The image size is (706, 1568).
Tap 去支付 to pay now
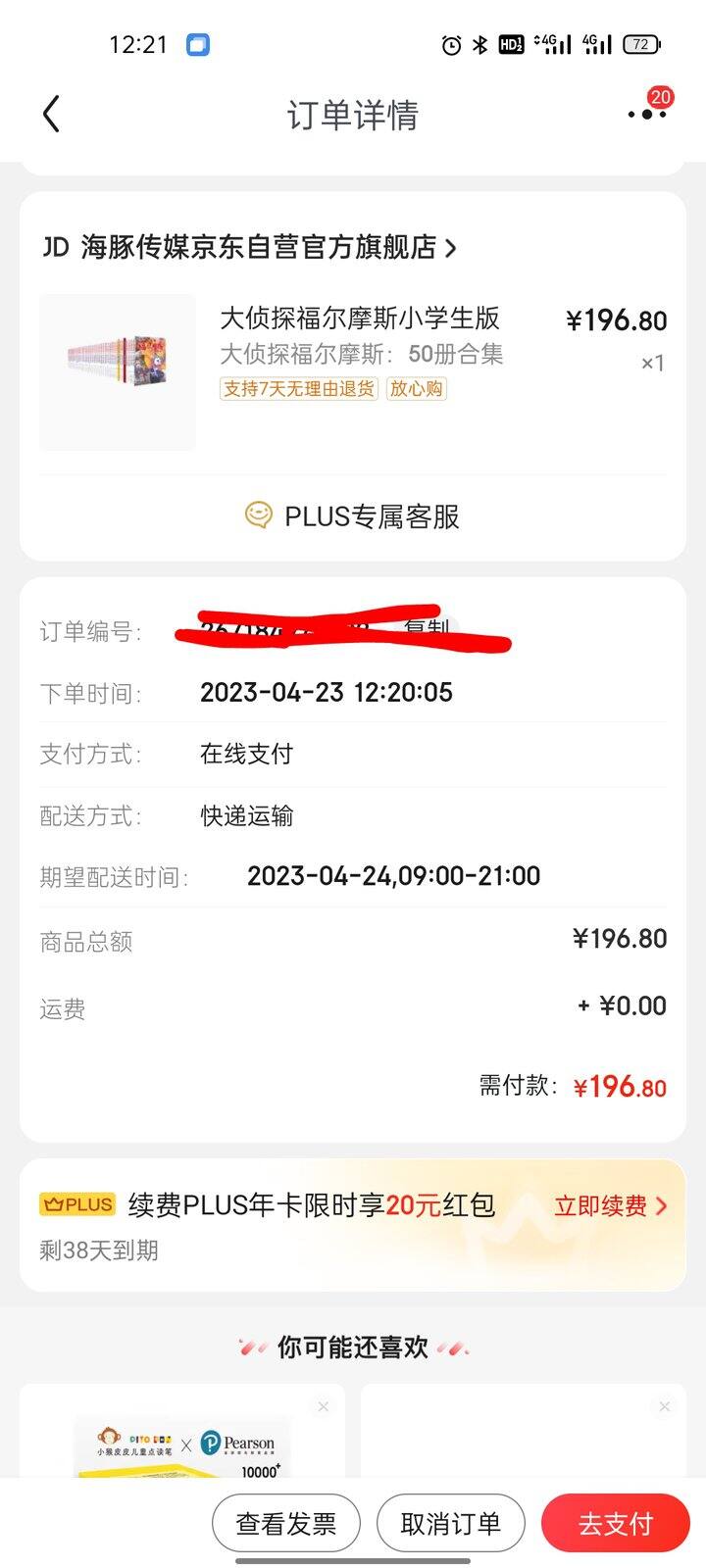[616, 1523]
